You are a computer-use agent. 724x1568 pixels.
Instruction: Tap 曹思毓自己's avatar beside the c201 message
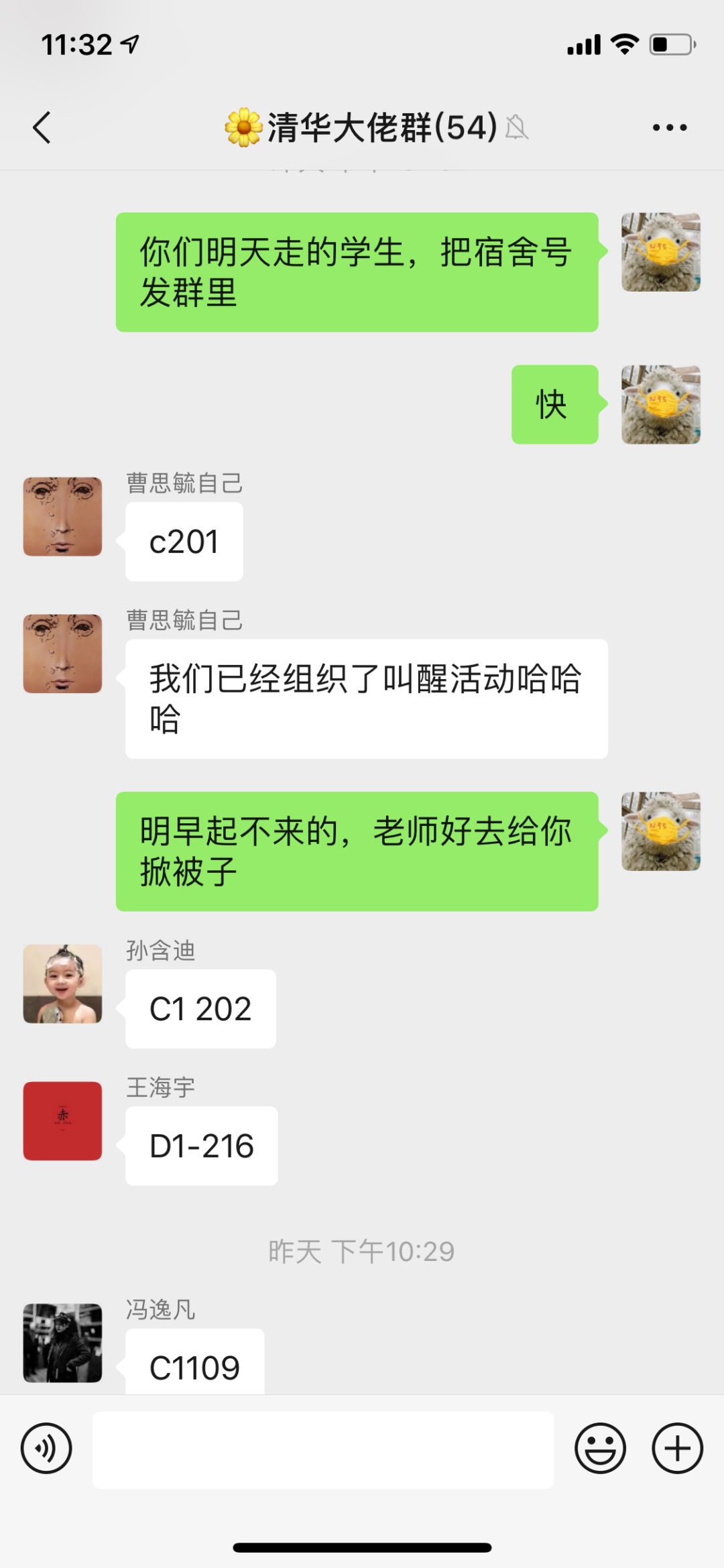pyautogui.click(x=63, y=517)
